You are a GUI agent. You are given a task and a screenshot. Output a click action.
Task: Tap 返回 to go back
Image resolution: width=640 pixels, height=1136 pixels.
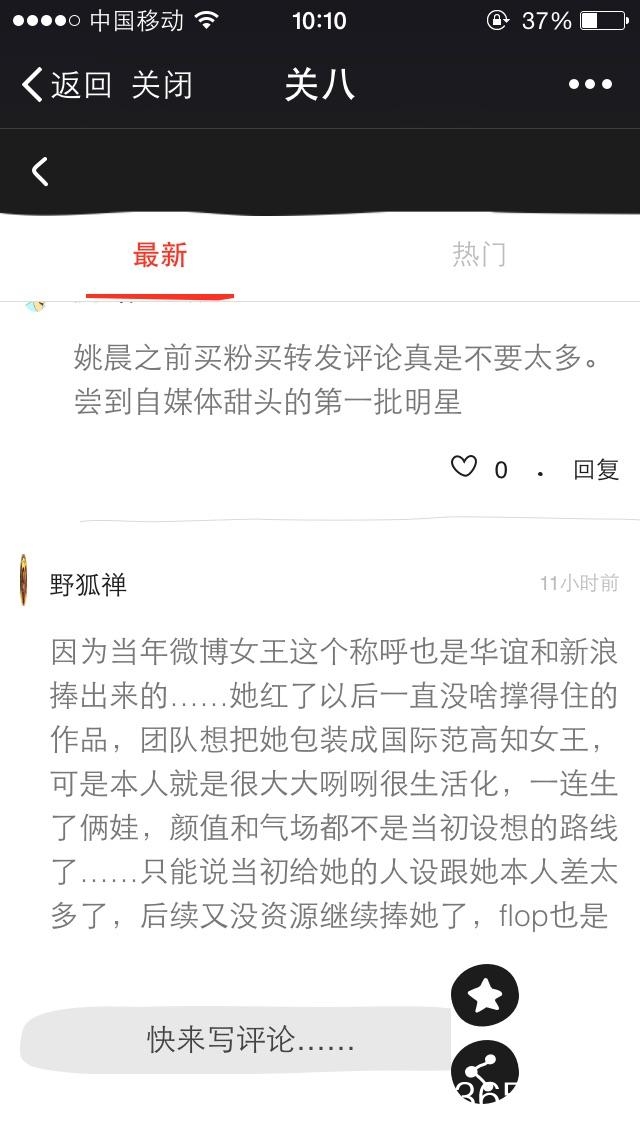tap(66, 85)
